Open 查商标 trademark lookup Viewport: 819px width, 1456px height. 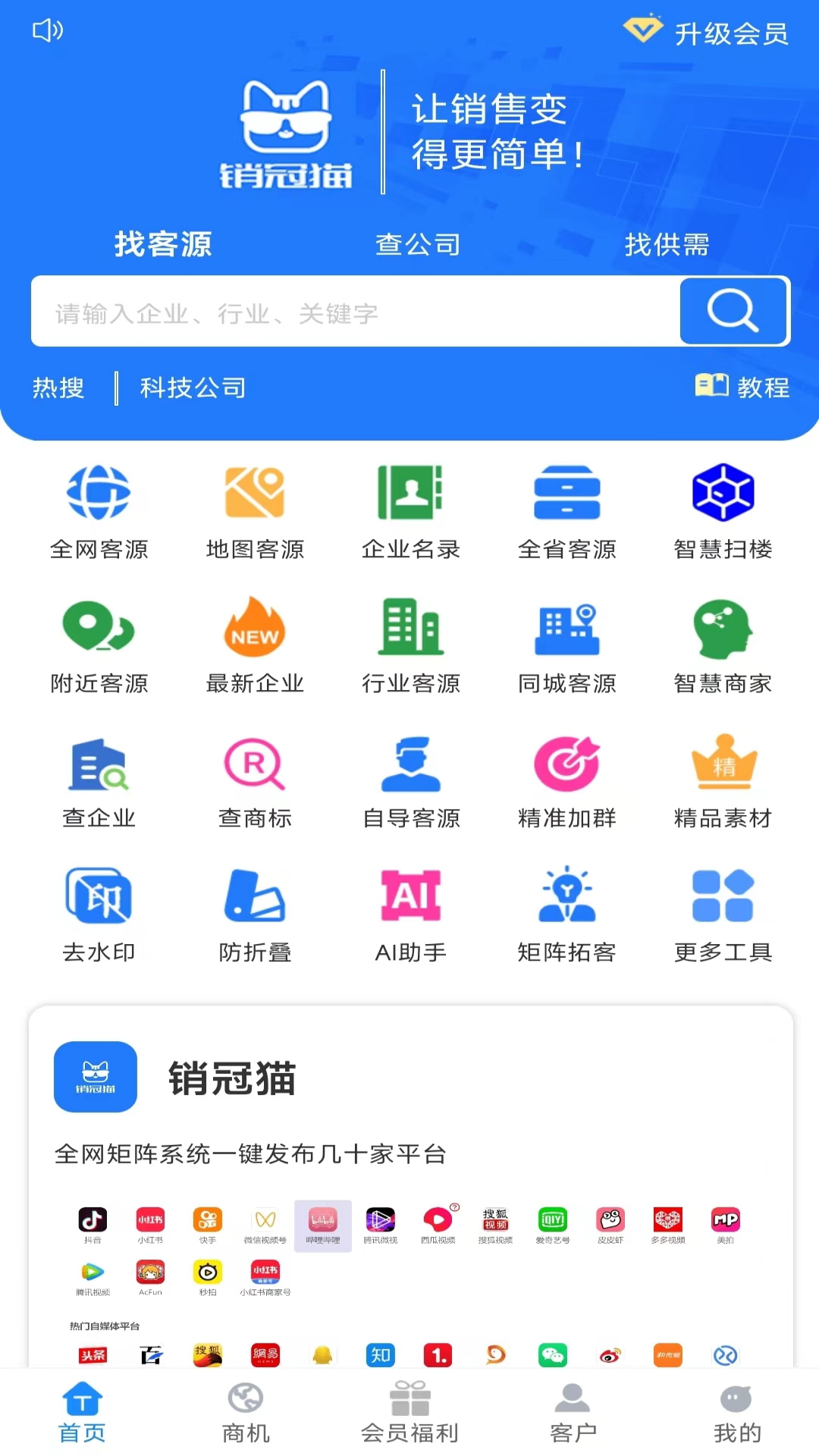pos(255,781)
